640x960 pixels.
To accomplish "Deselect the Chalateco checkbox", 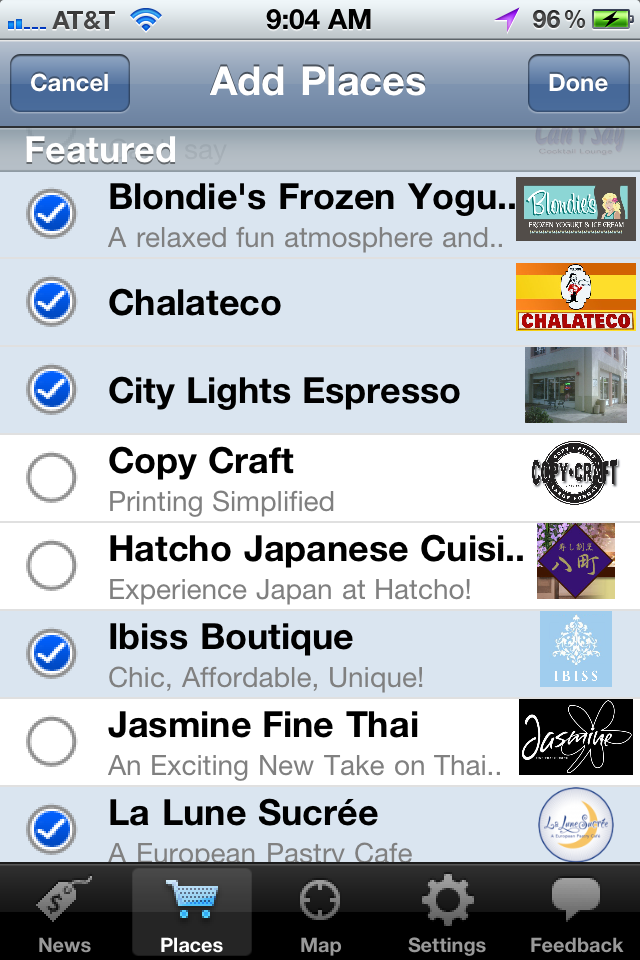I will click(51, 302).
